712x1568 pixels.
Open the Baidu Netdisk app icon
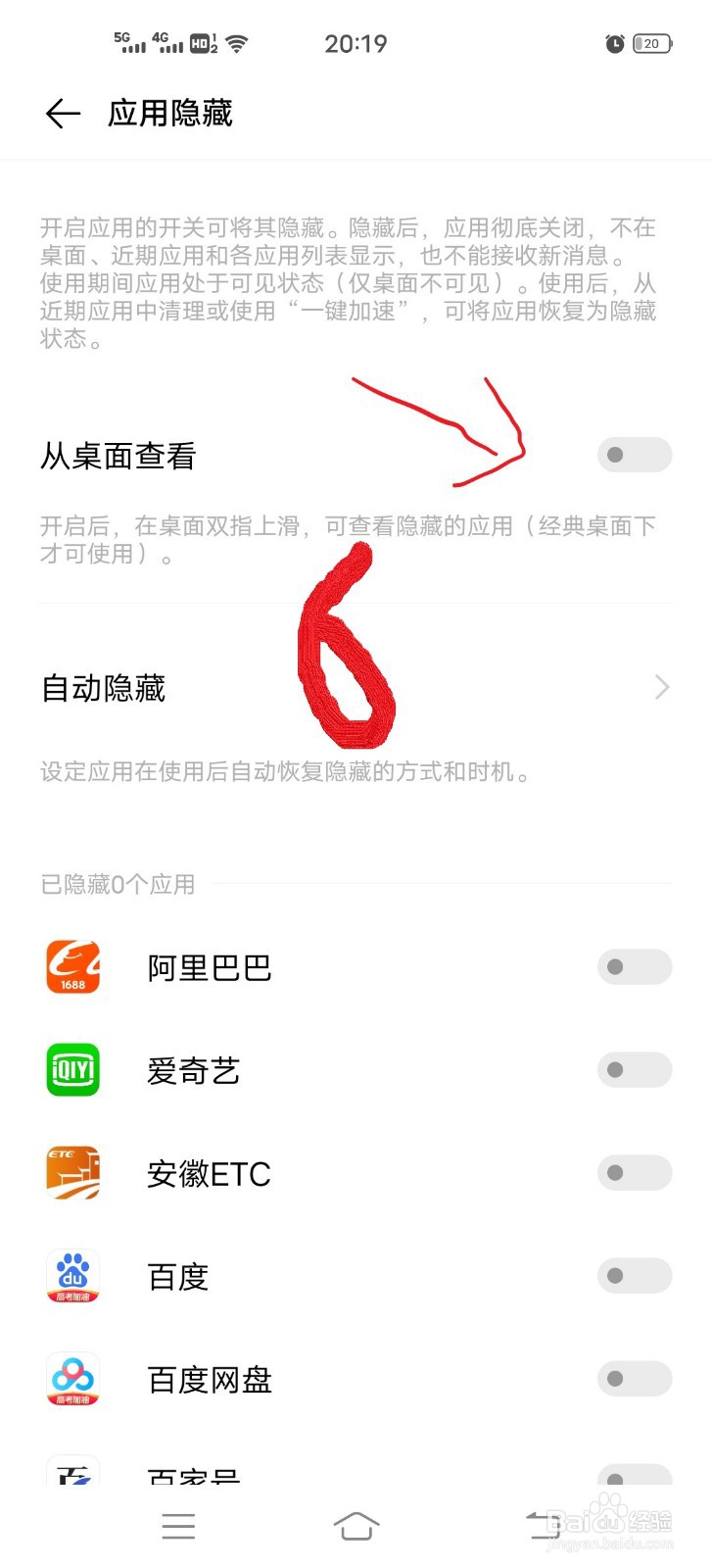click(x=71, y=1379)
